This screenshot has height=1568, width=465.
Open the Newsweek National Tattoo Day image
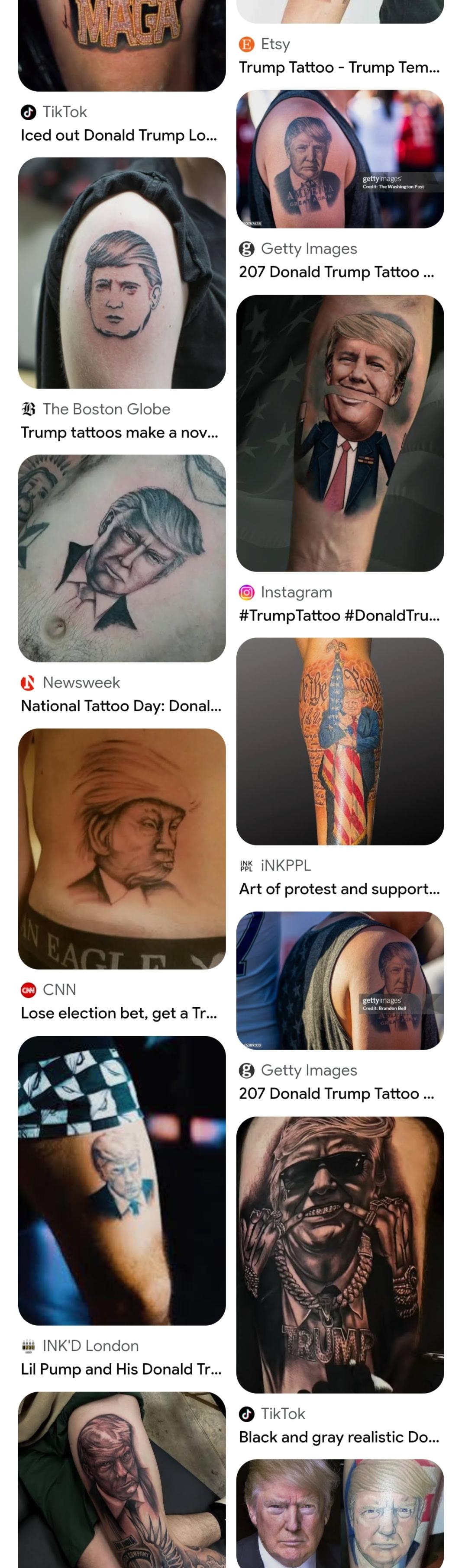click(122, 558)
